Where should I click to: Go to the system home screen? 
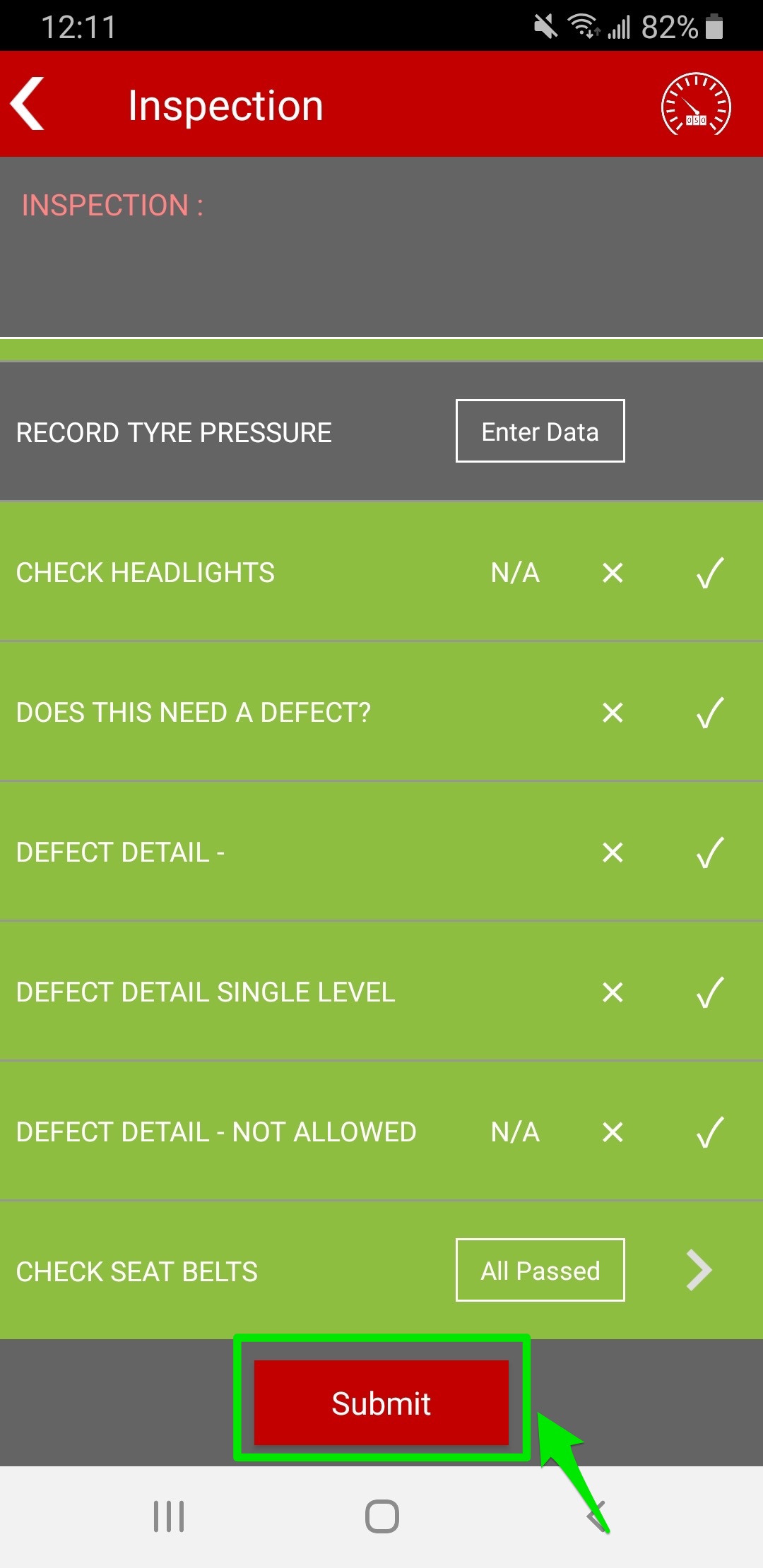[x=381, y=1516]
